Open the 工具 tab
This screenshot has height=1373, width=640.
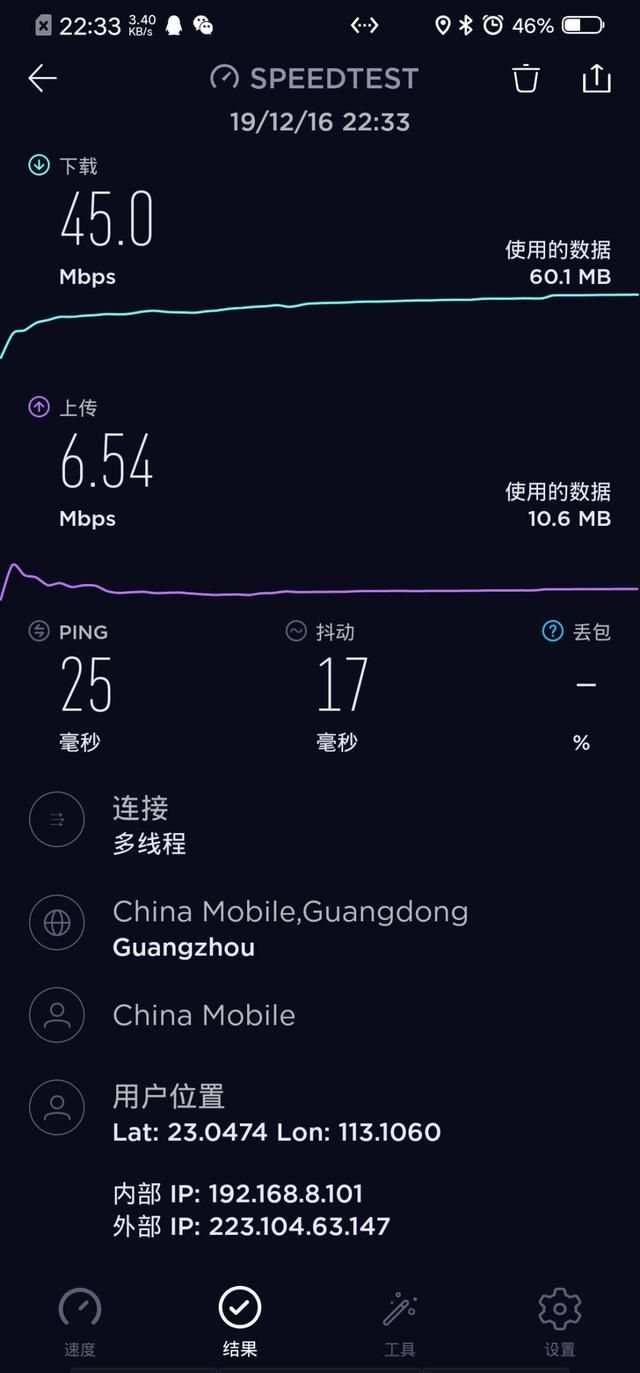(x=400, y=1323)
